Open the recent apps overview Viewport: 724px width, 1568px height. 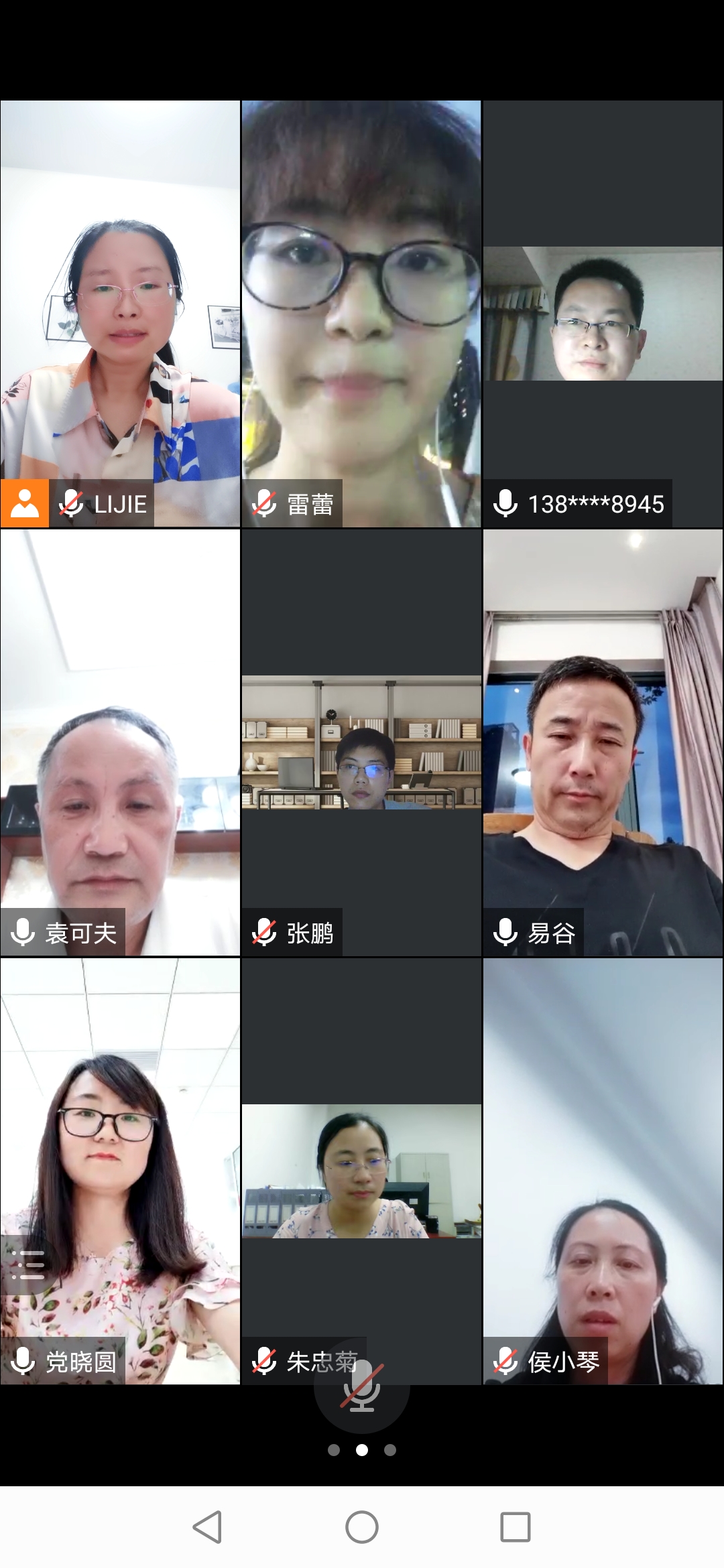pos(516,1527)
